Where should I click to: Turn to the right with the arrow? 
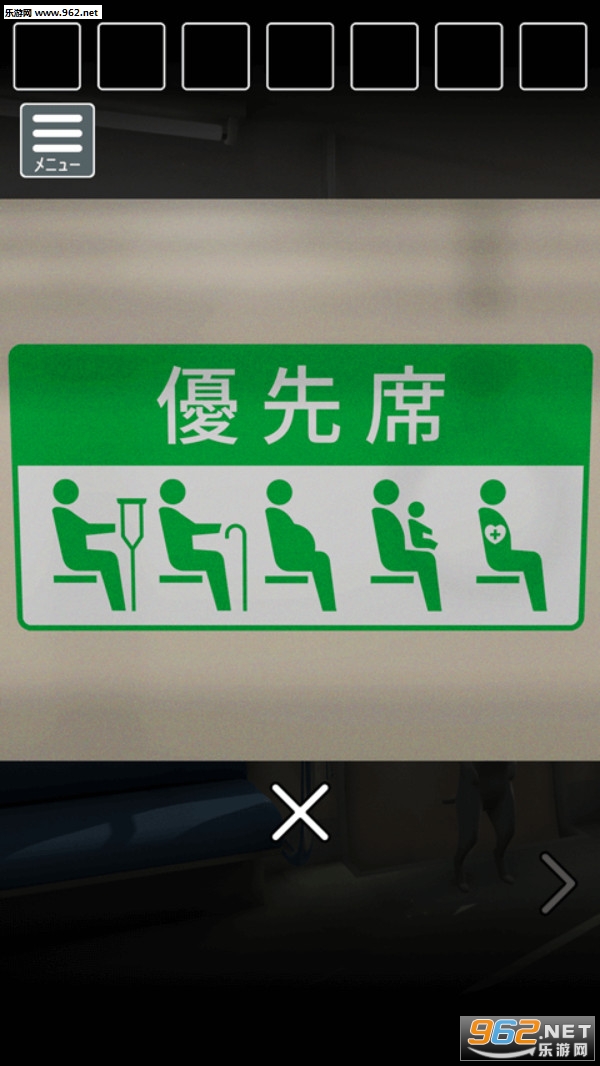557,883
